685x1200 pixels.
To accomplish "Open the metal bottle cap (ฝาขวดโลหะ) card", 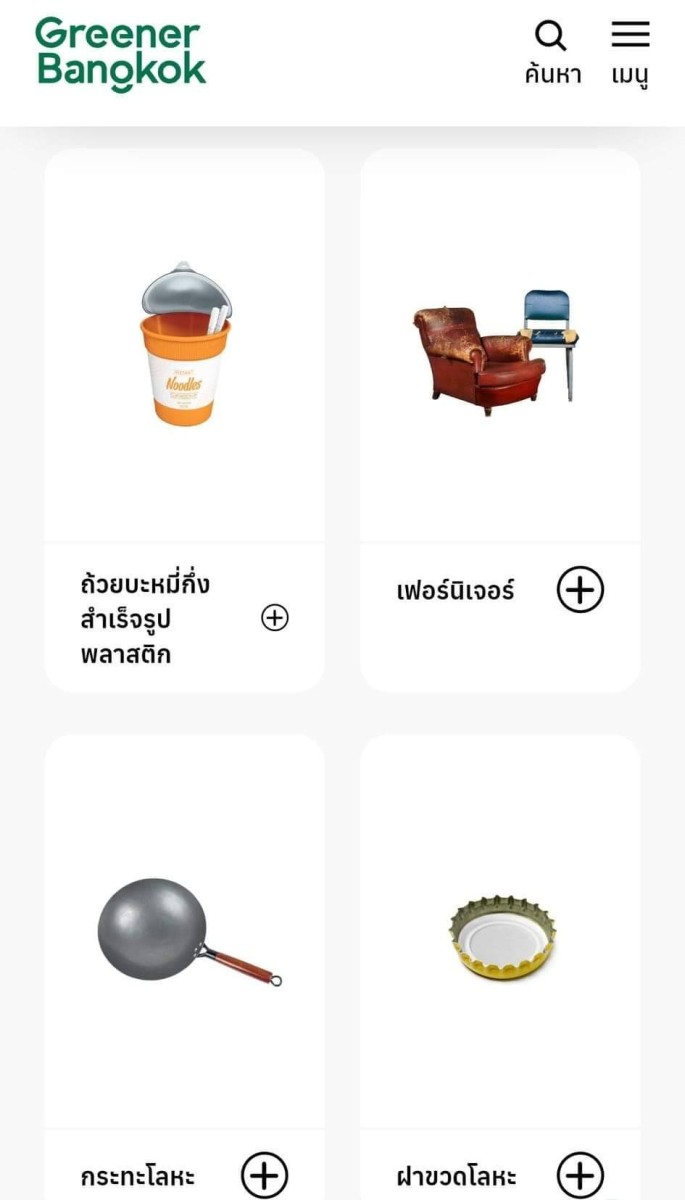I will pos(500,967).
